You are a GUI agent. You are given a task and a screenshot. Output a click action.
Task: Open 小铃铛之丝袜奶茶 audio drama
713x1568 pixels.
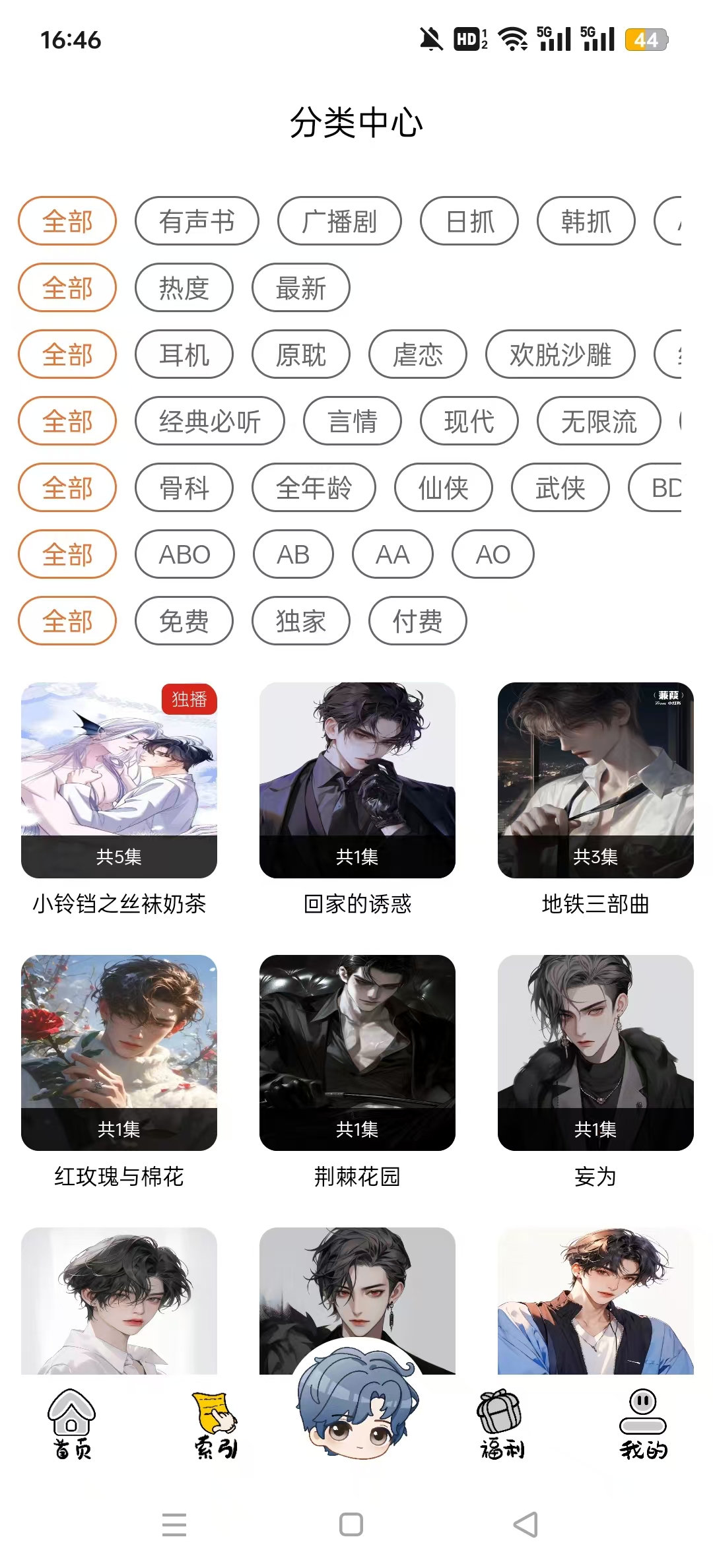point(119,780)
